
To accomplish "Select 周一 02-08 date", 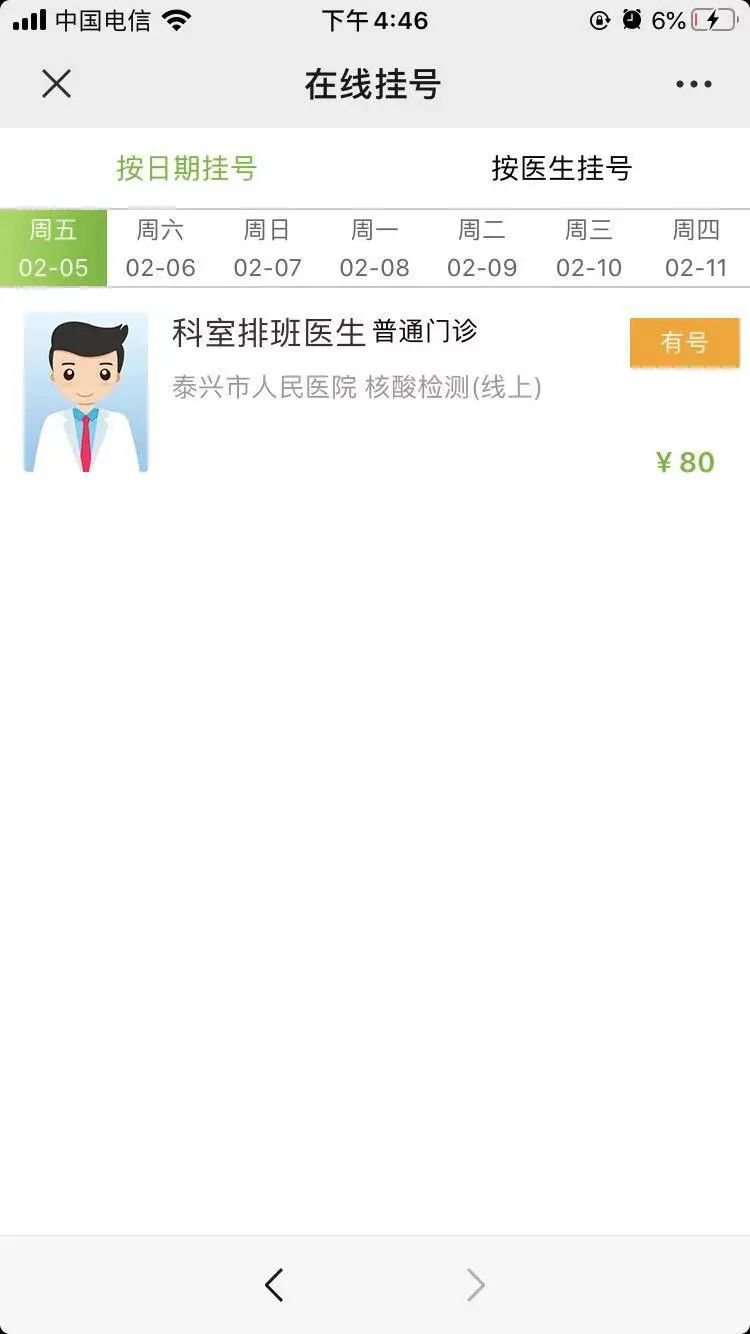I will coord(374,248).
